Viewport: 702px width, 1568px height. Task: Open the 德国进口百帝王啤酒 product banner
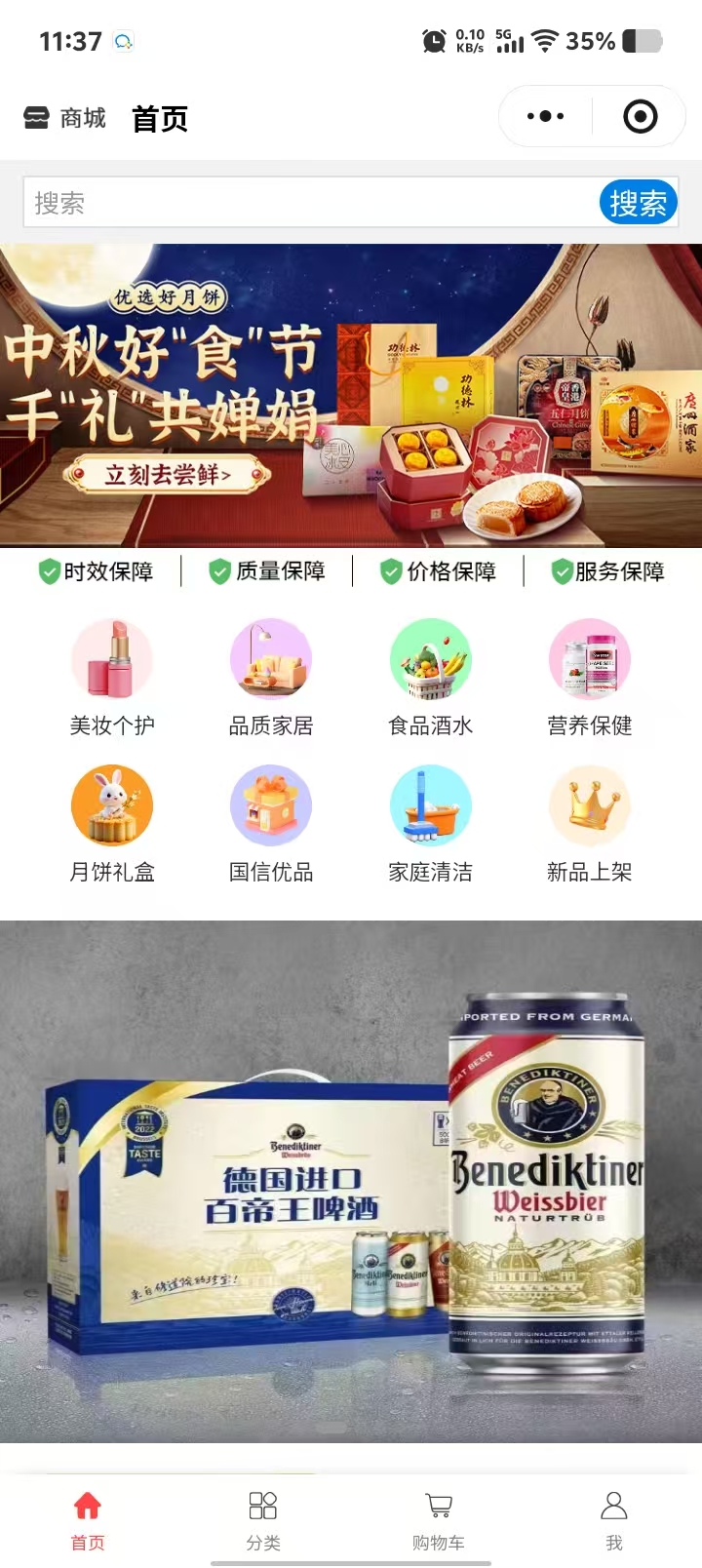[x=351, y=1180]
